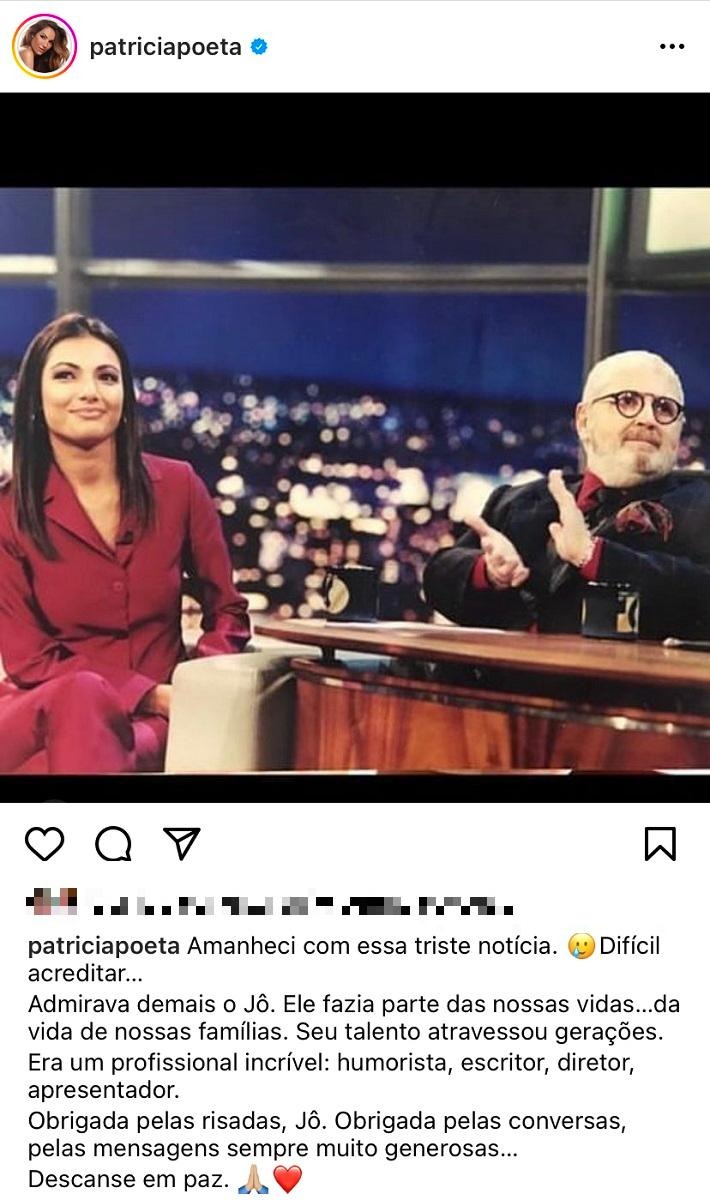This screenshot has width=710, height=1200.
Task: Open the post photo of the talk show
Action: (355, 447)
